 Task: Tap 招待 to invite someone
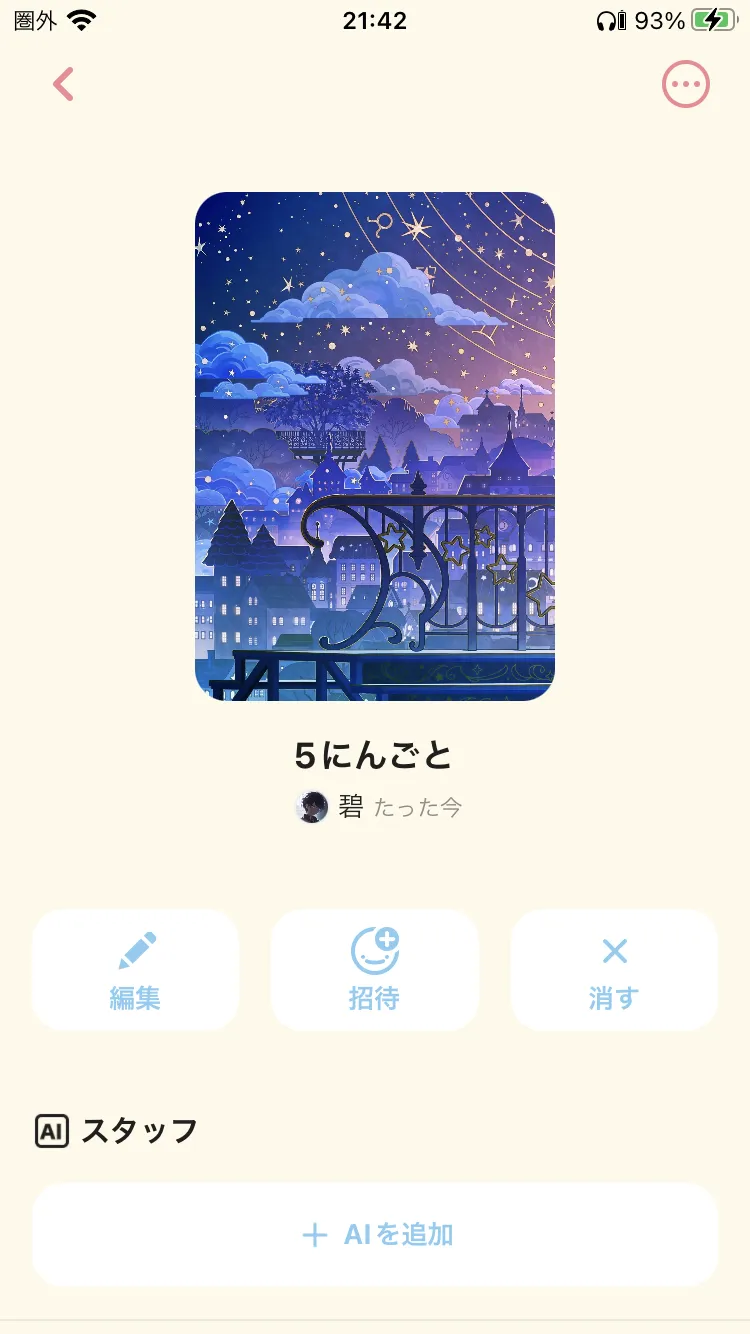click(375, 970)
